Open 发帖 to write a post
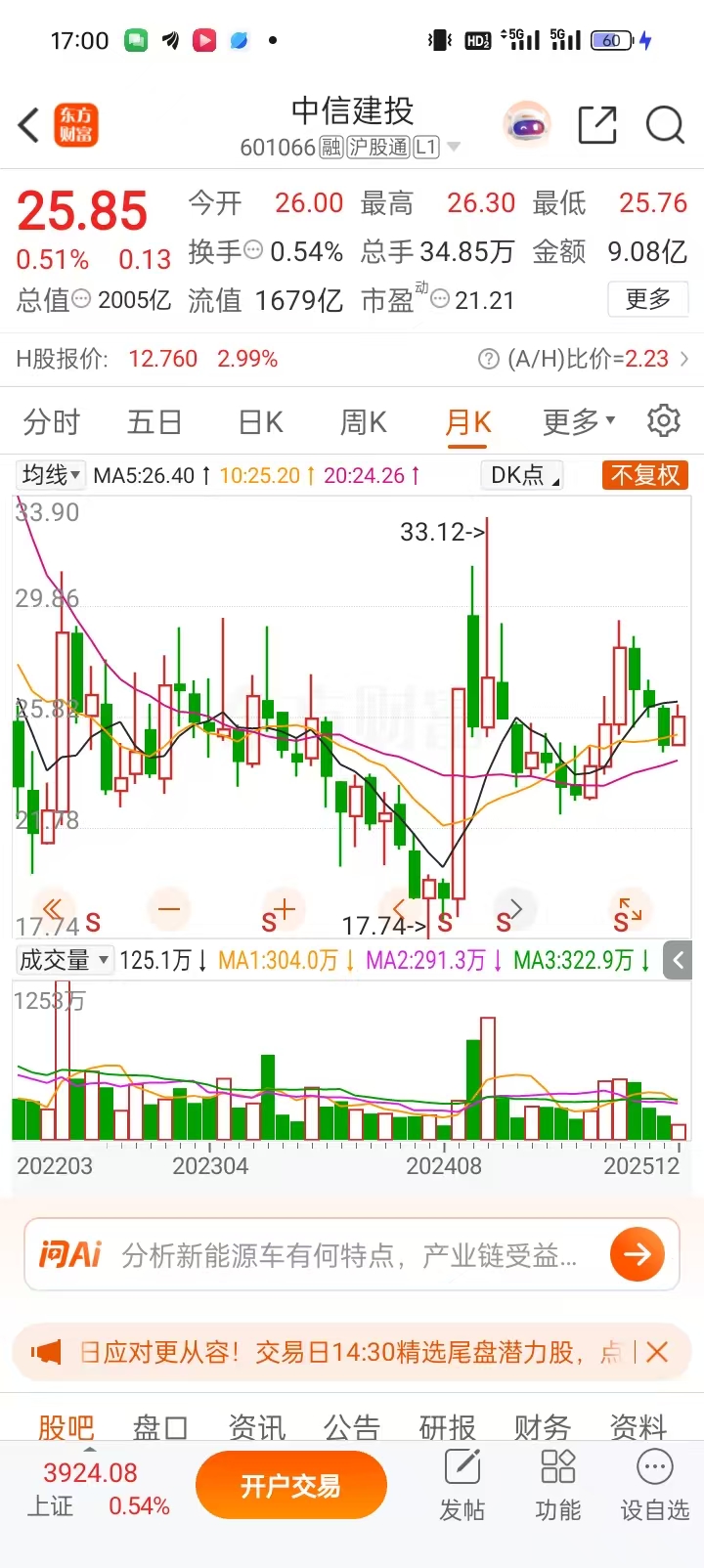The height and width of the screenshot is (1568, 704). pos(462,1486)
